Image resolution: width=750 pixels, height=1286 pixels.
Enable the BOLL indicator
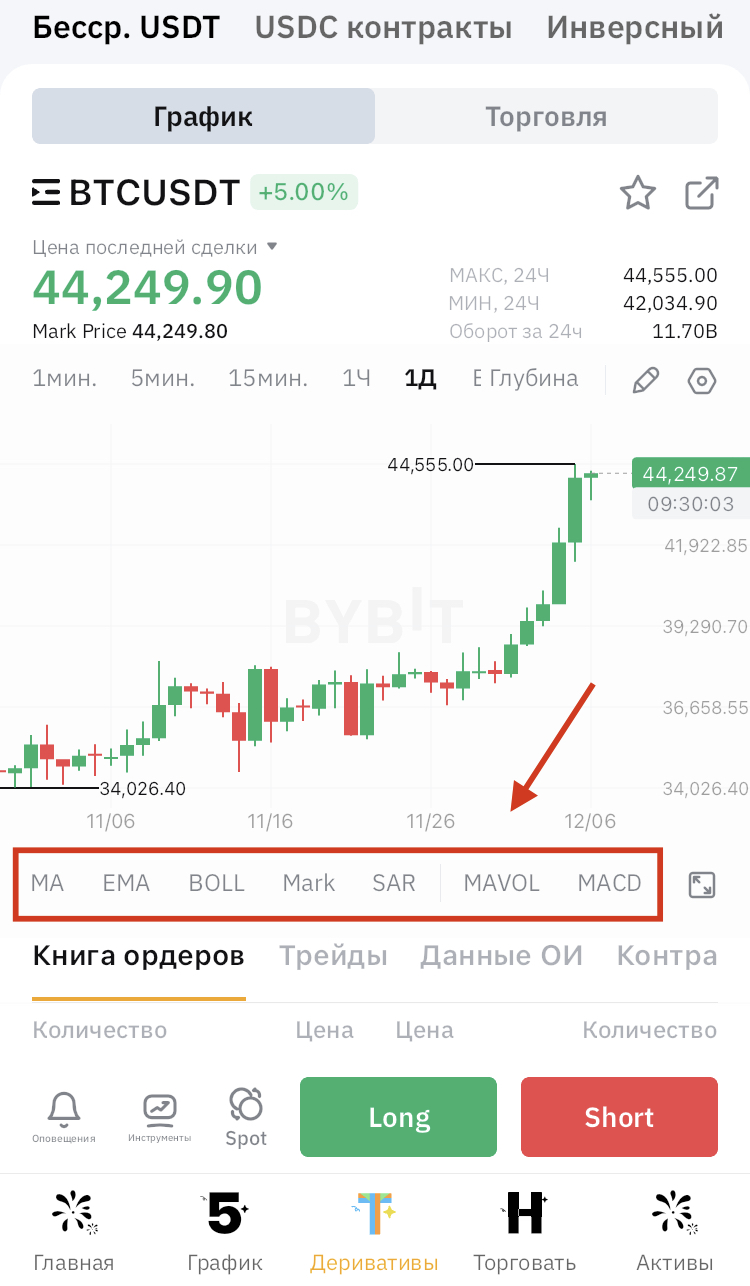pos(217,883)
